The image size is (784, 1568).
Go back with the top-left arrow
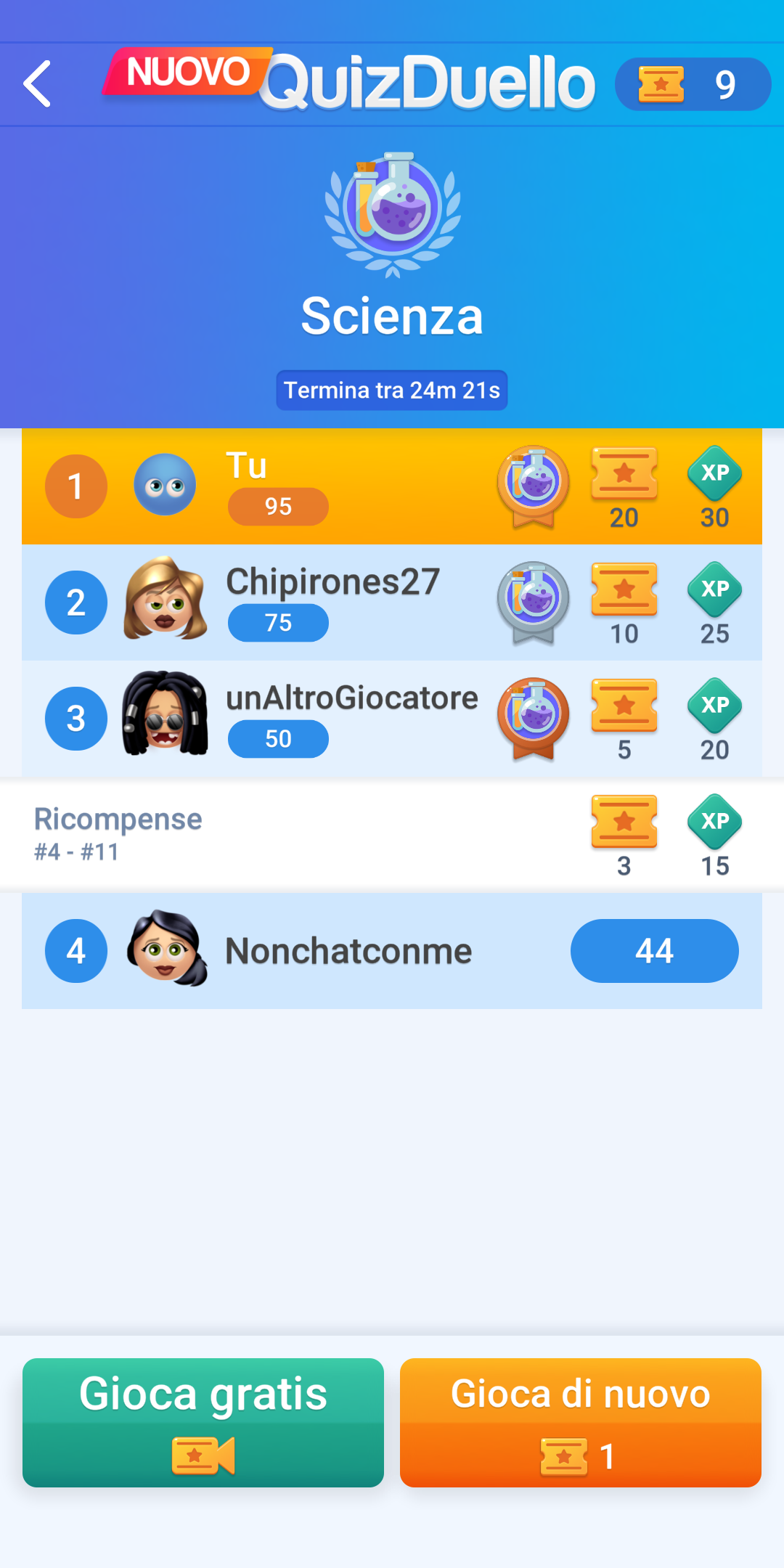(x=38, y=84)
